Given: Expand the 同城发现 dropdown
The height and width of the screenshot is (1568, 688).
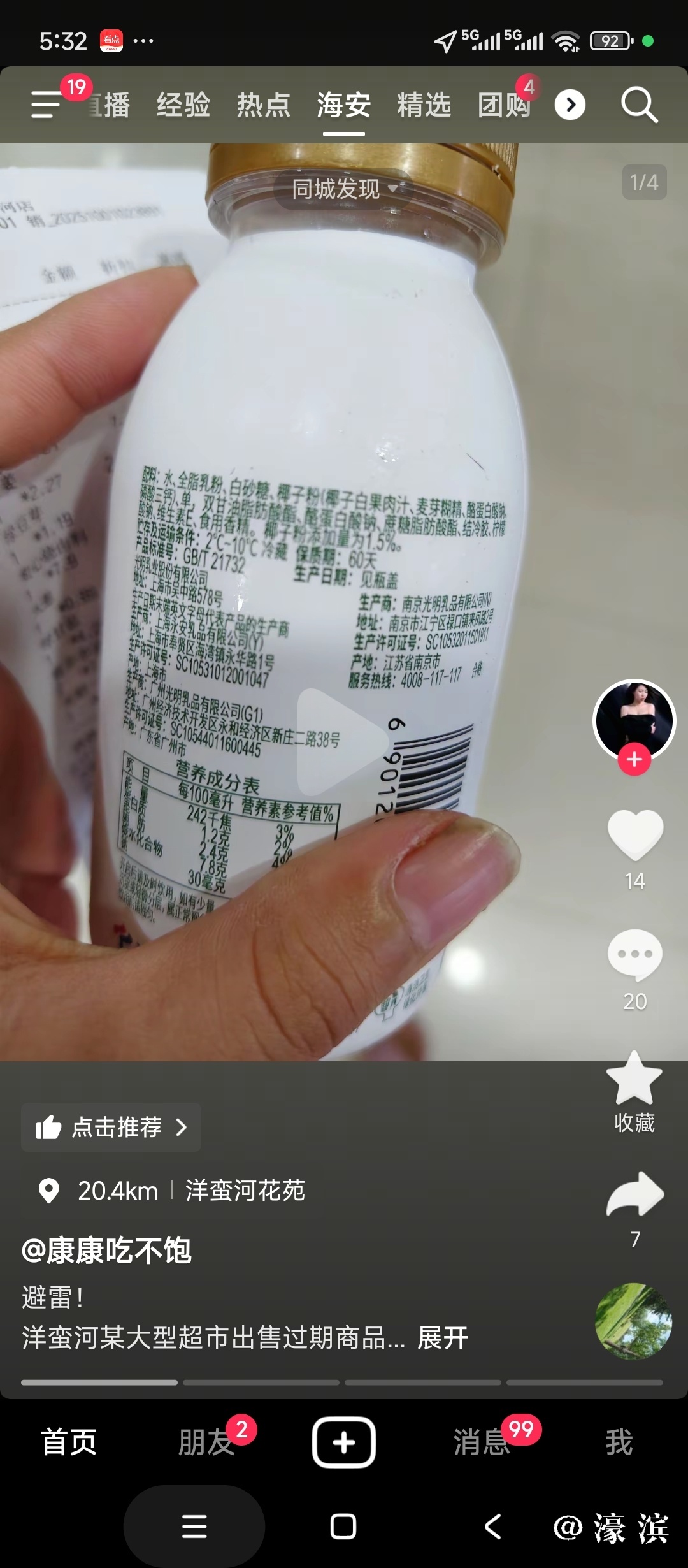Looking at the screenshot, I should tap(344, 189).
